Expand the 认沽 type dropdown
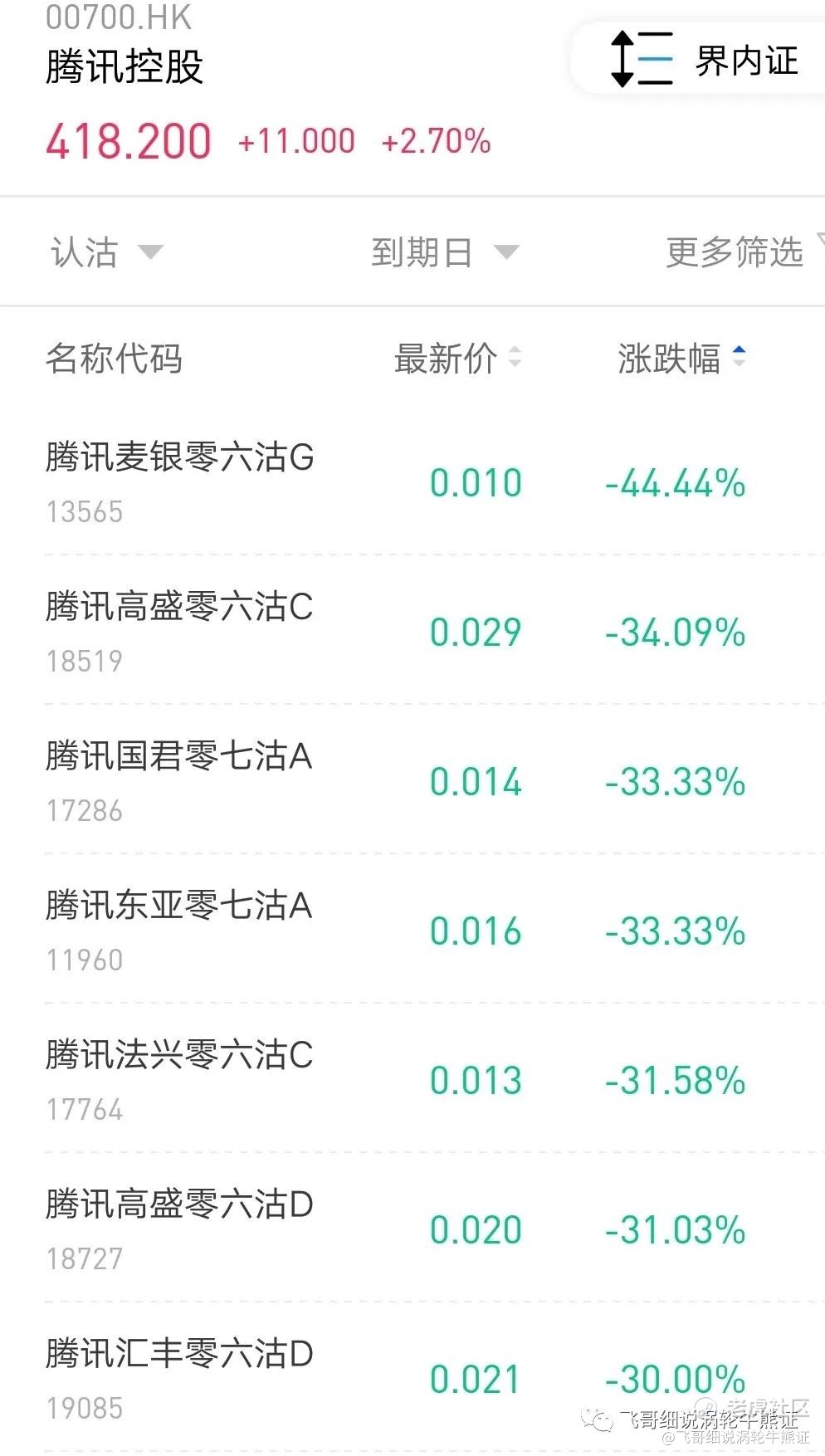825x1456 pixels. coord(107,252)
